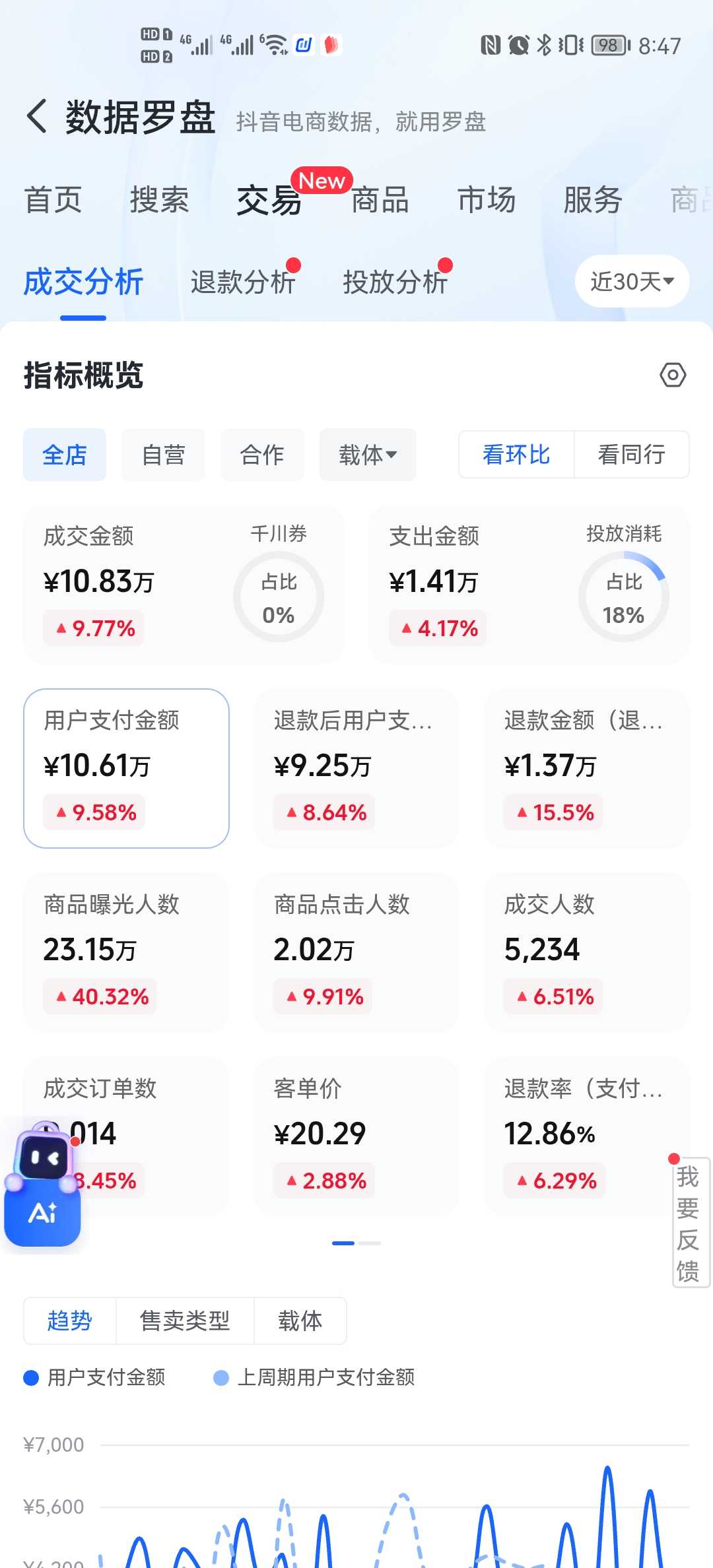Expand the 近30天 date range dropdown

632,282
